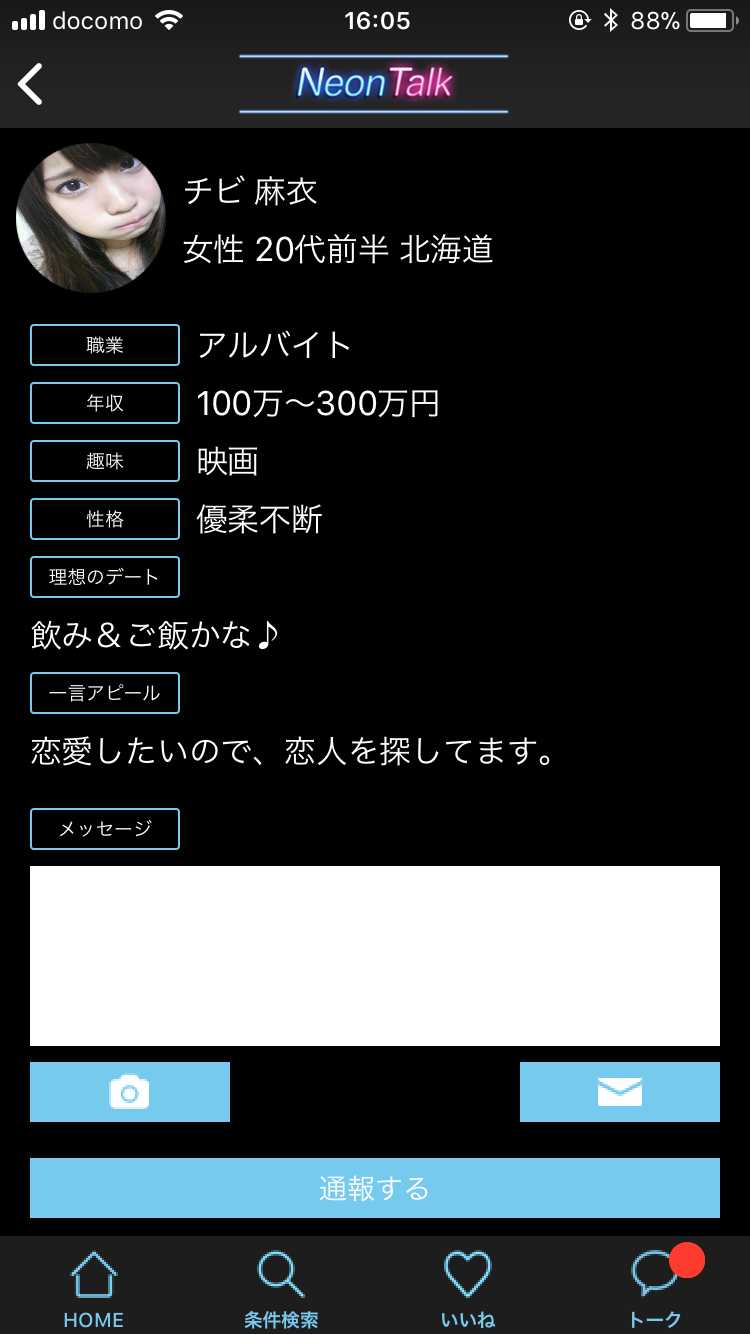Send the message with the envelope button
750x1334 pixels.
click(x=620, y=1092)
